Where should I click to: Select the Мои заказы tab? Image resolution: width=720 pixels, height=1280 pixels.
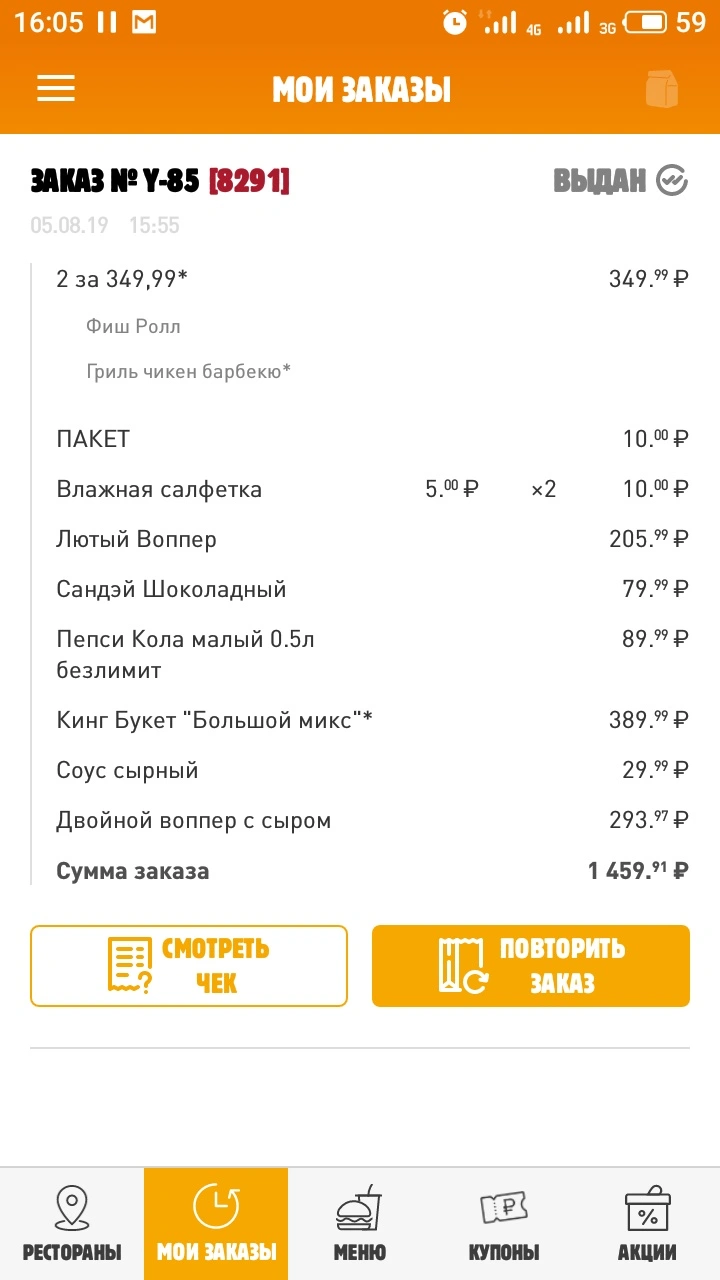pos(216,1224)
